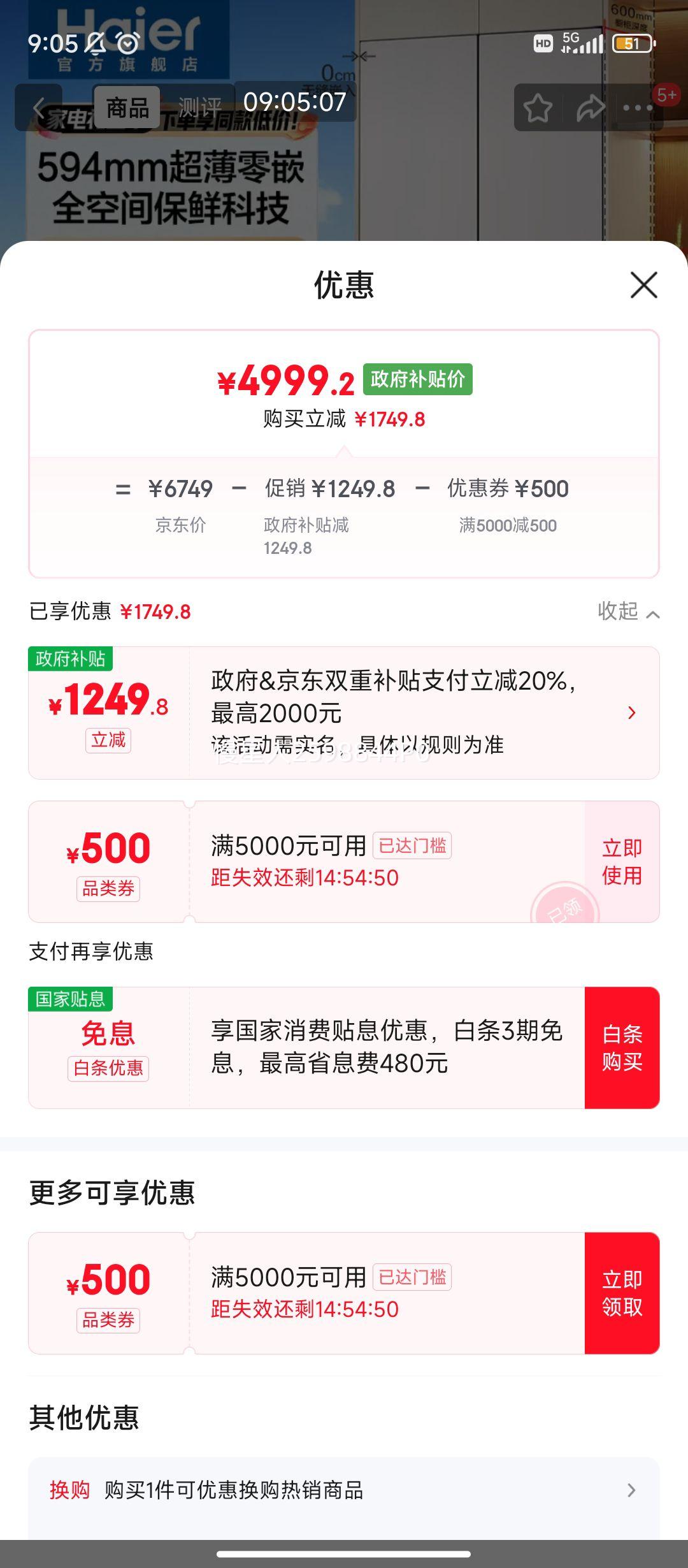The image size is (688, 1568).
Task: Tap the HD icon in the status bar
Action: pyautogui.click(x=542, y=43)
